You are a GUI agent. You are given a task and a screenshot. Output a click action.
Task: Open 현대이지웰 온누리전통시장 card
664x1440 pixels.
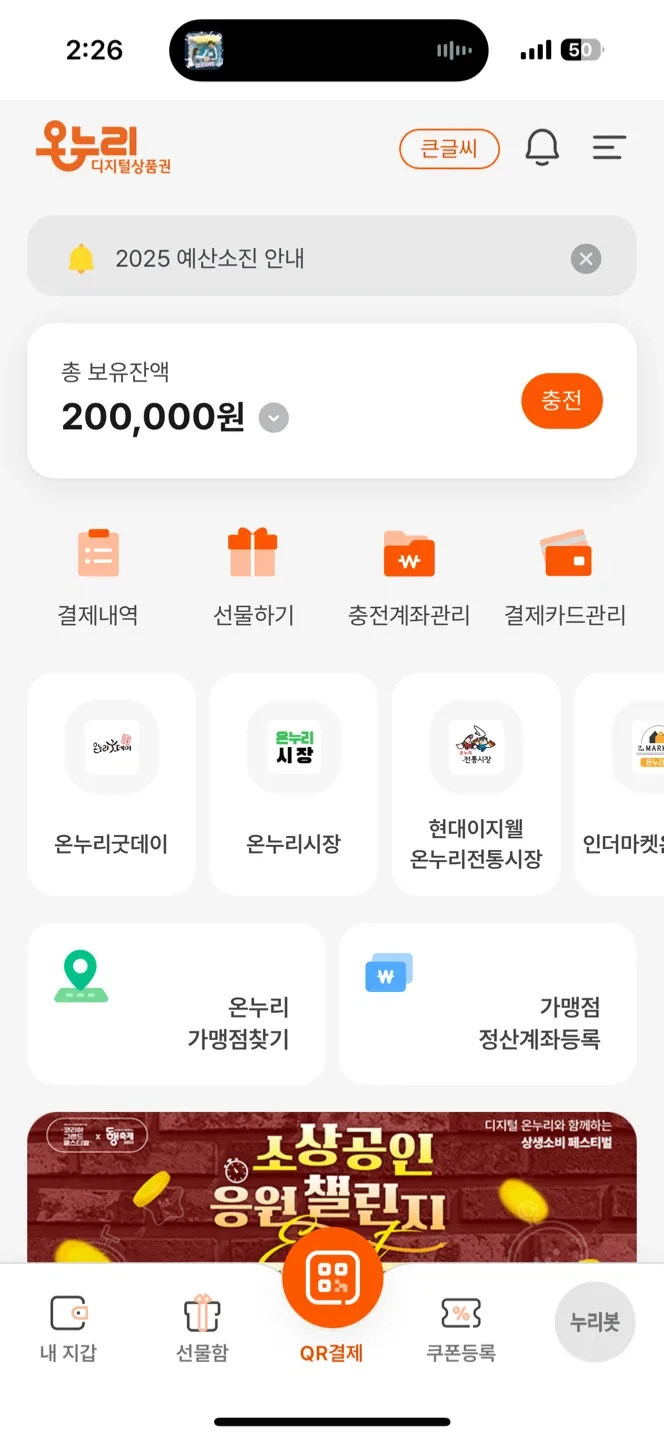(476, 783)
